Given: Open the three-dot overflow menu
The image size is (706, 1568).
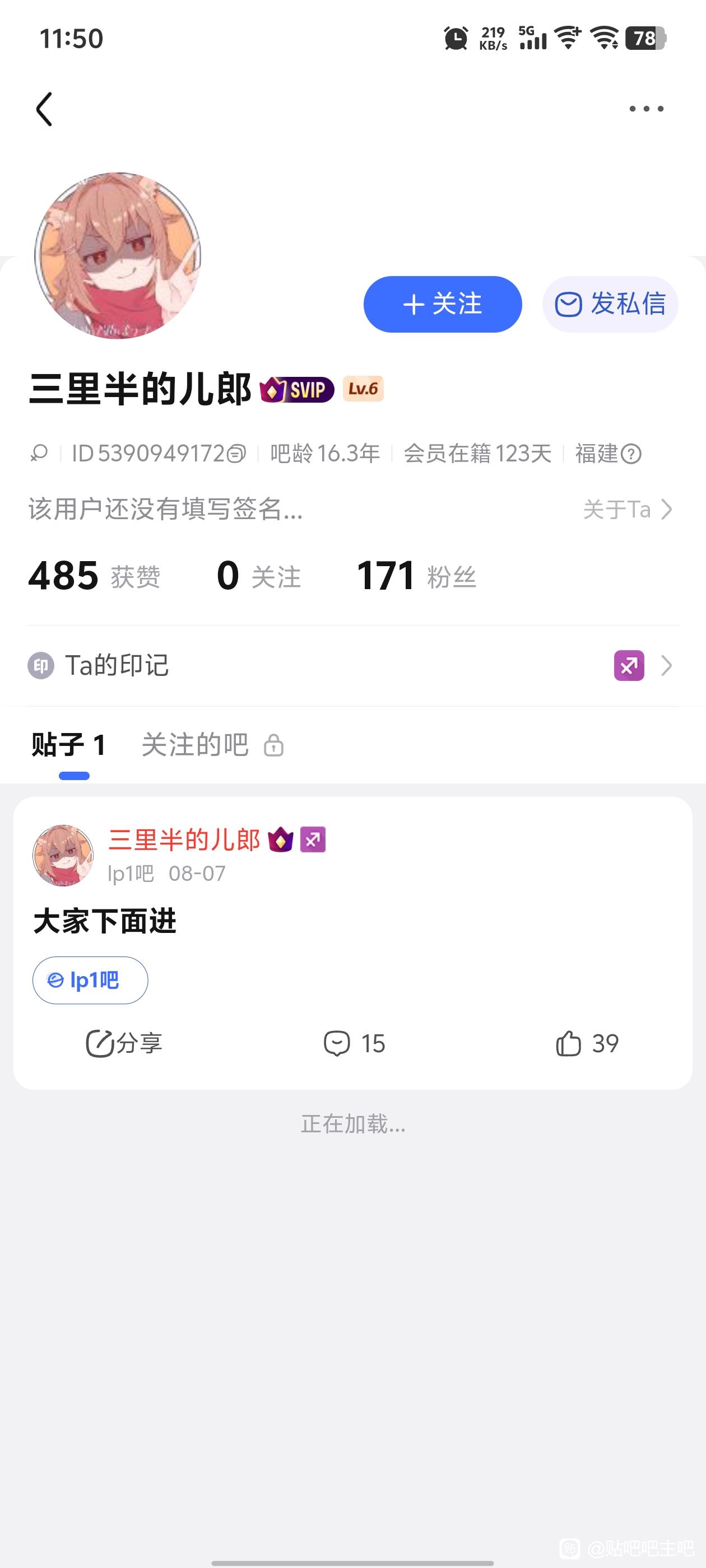Looking at the screenshot, I should [x=645, y=109].
